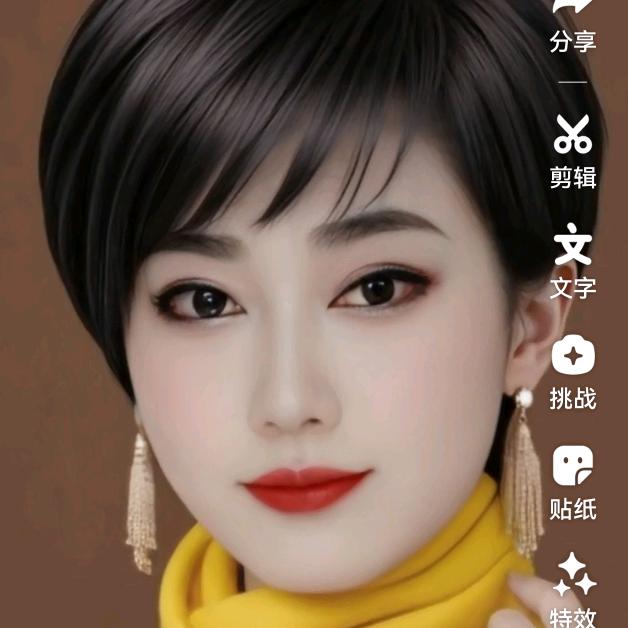This screenshot has height=628, width=628.
Task: Open the 挑战 challenge option
Action: point(573,371)
